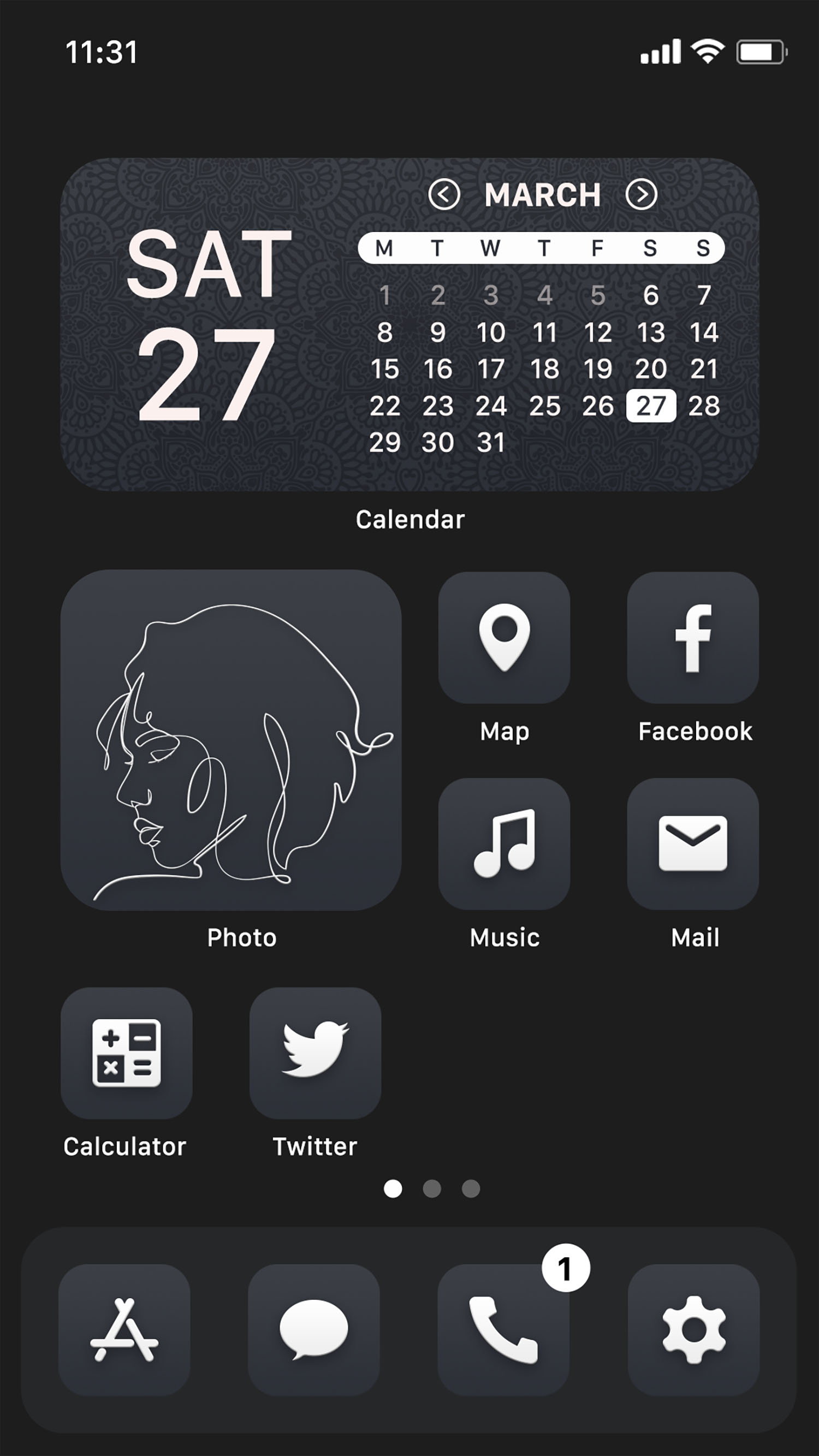The width and height of the screenshot is (819, 1456).
Task: Tap the MARCH header in the calendar widget
Action: pyautogui.click(x=544, y=194)
